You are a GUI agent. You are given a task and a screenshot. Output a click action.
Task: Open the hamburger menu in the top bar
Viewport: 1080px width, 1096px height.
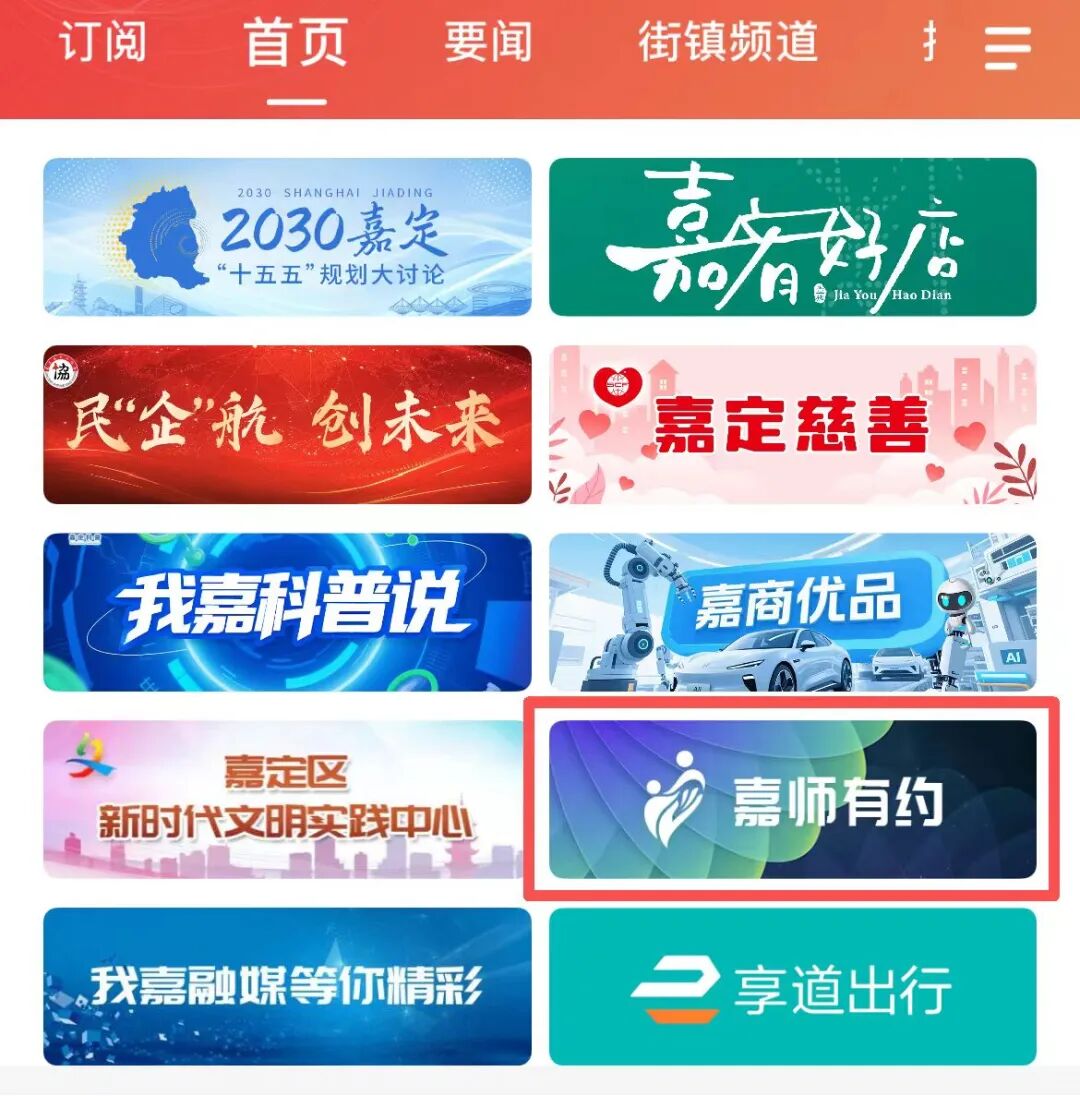click(x=1009, y=48)
